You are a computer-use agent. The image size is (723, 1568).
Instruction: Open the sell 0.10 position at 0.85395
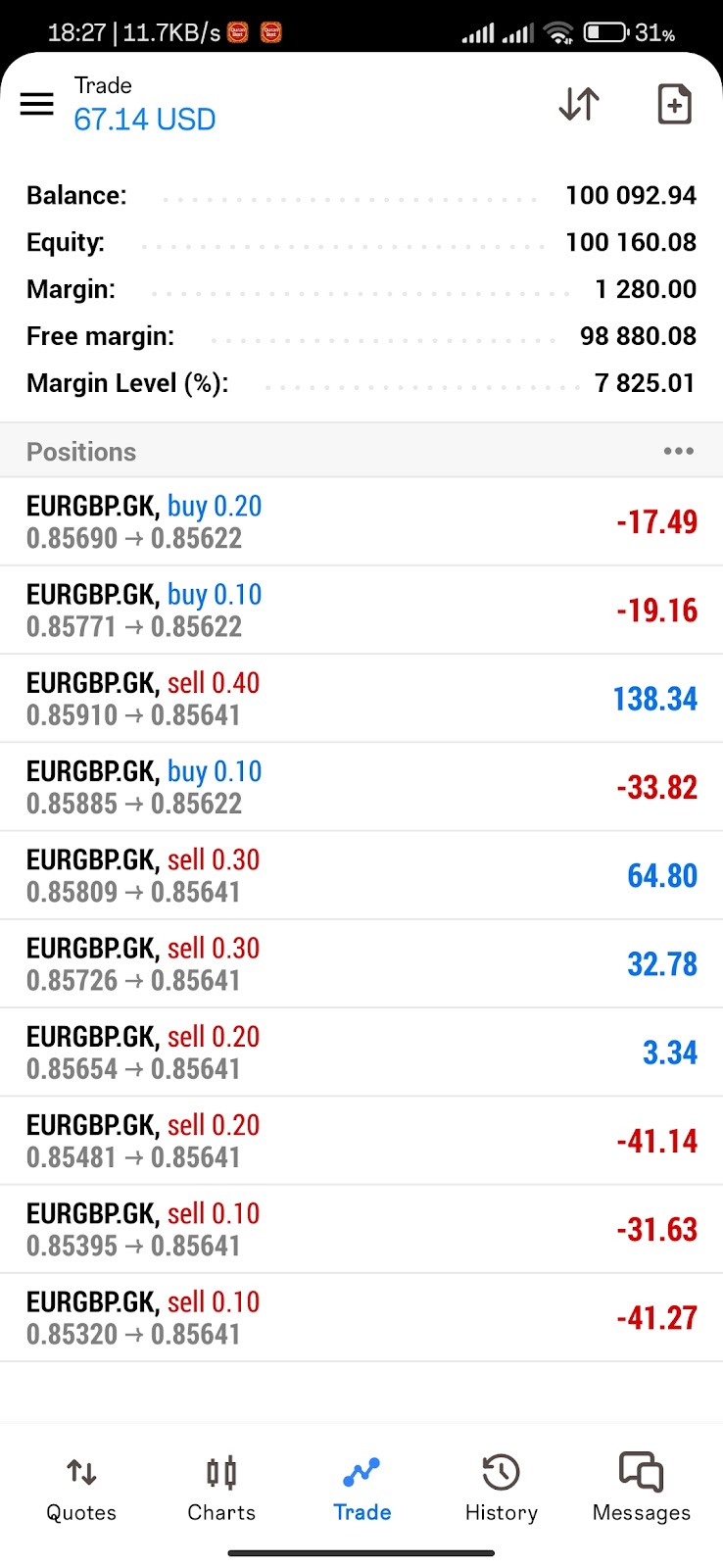(361, 1229)
